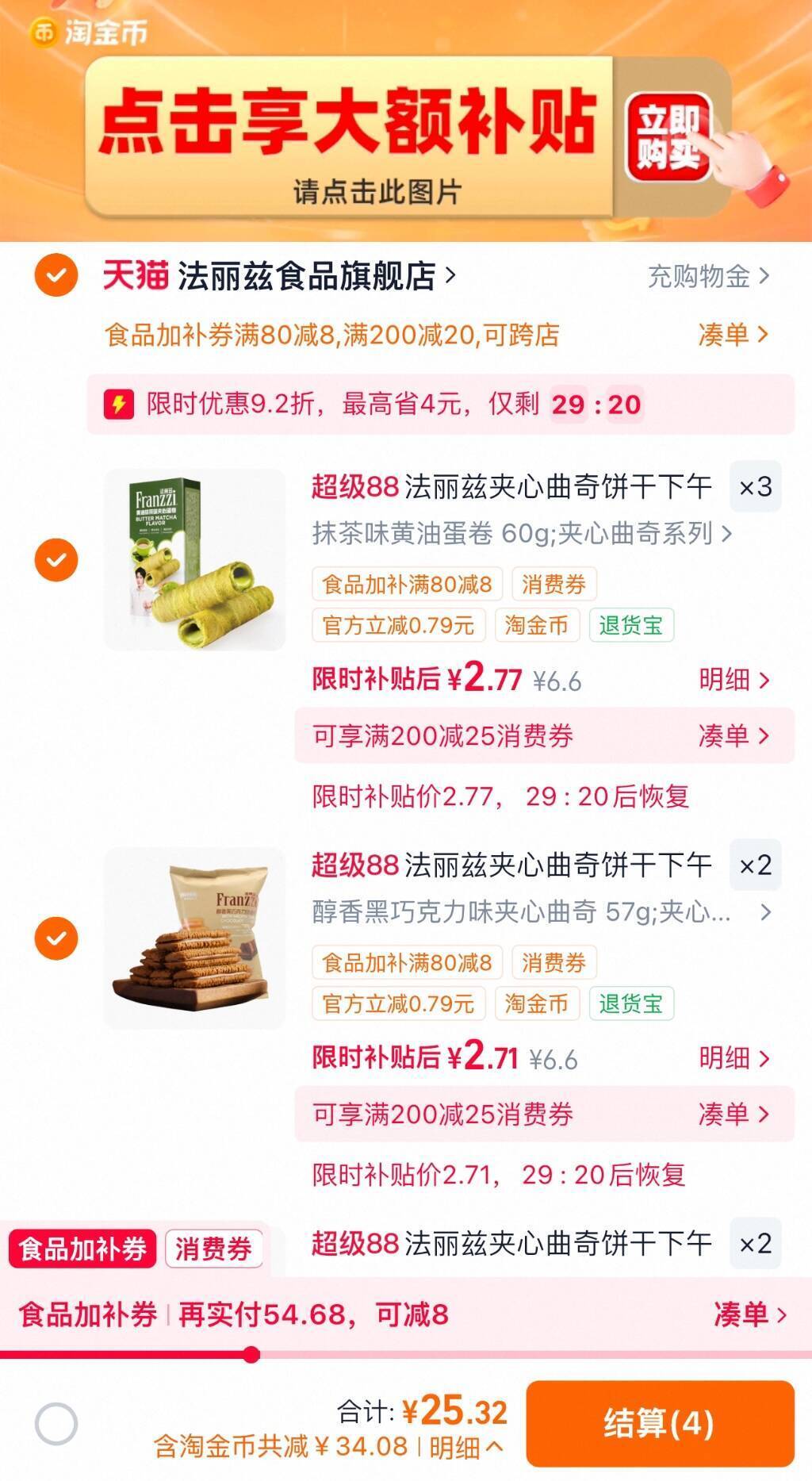Change variant 抹茶味黄油蛋卷 60g
The width and height of the screenshot is (812, 1481).
point(521,533)
